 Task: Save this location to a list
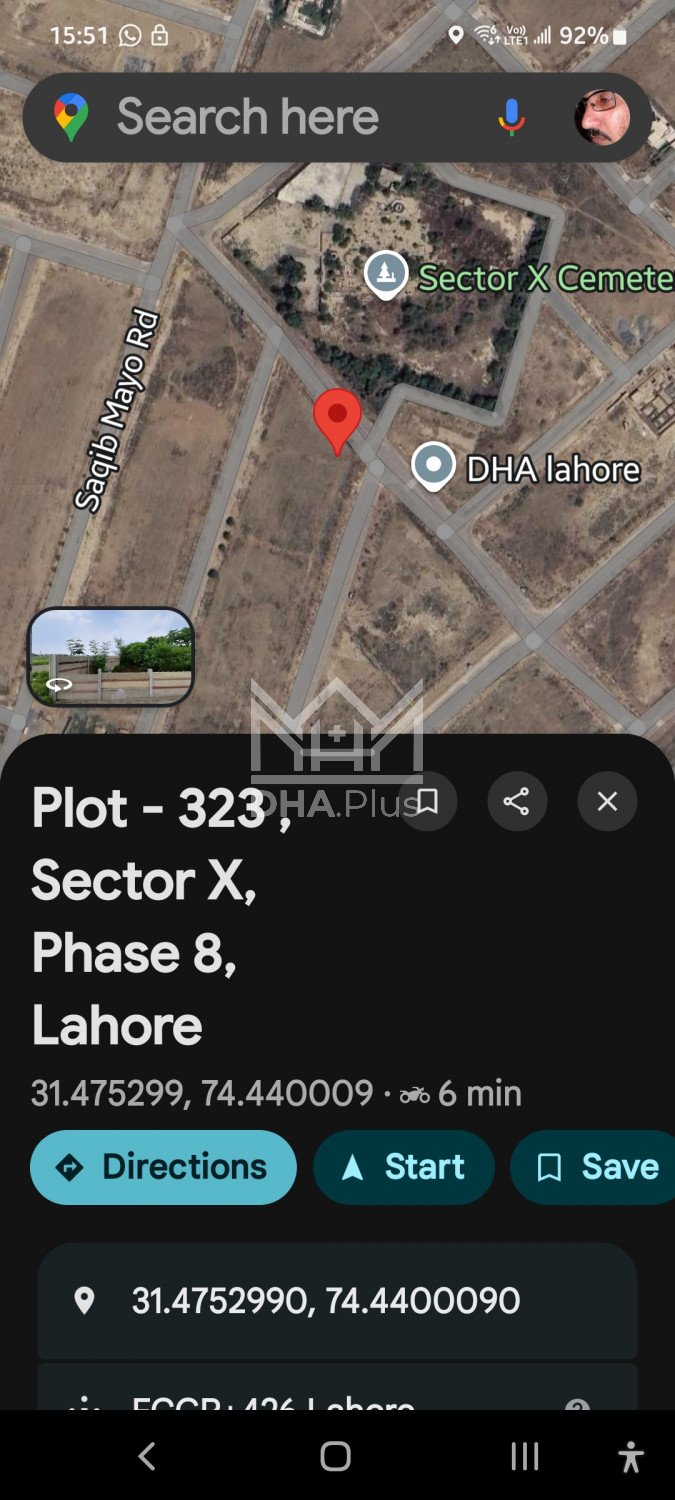pos(597,1167)
